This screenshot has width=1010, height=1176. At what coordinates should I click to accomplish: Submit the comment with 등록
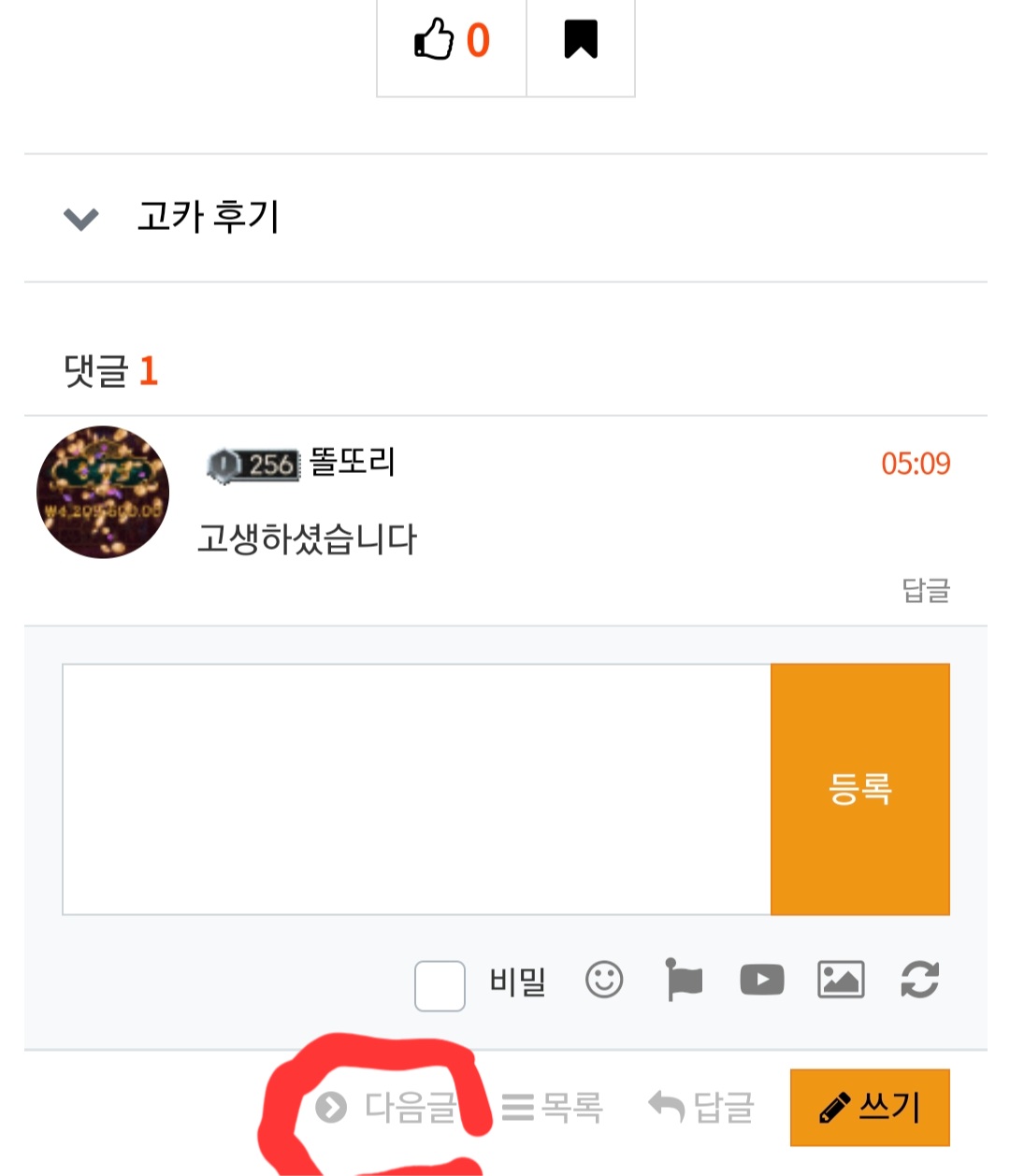click(x=860, y=790)
